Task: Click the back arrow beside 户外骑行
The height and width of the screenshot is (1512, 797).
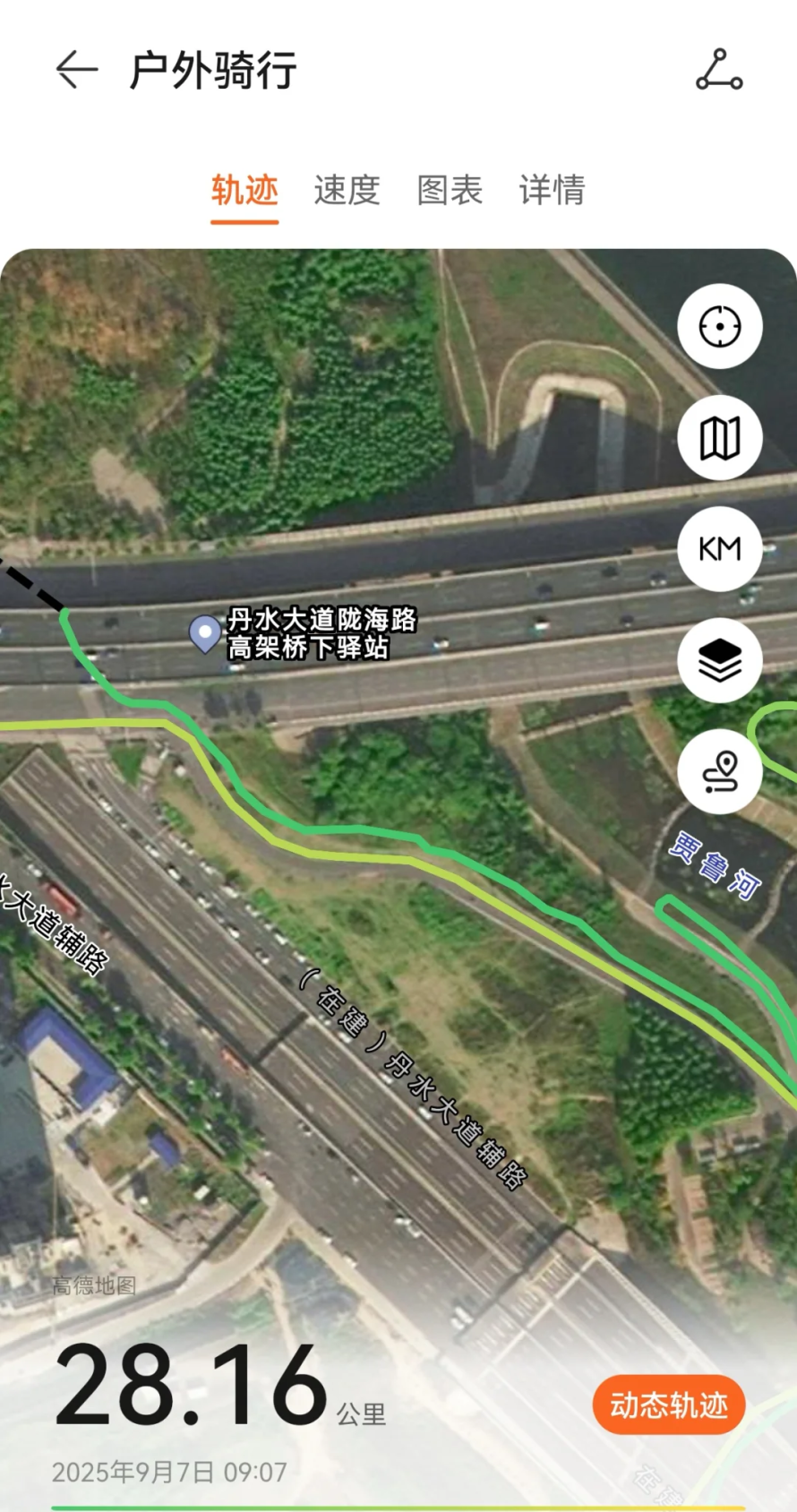Action: point(76,69)
